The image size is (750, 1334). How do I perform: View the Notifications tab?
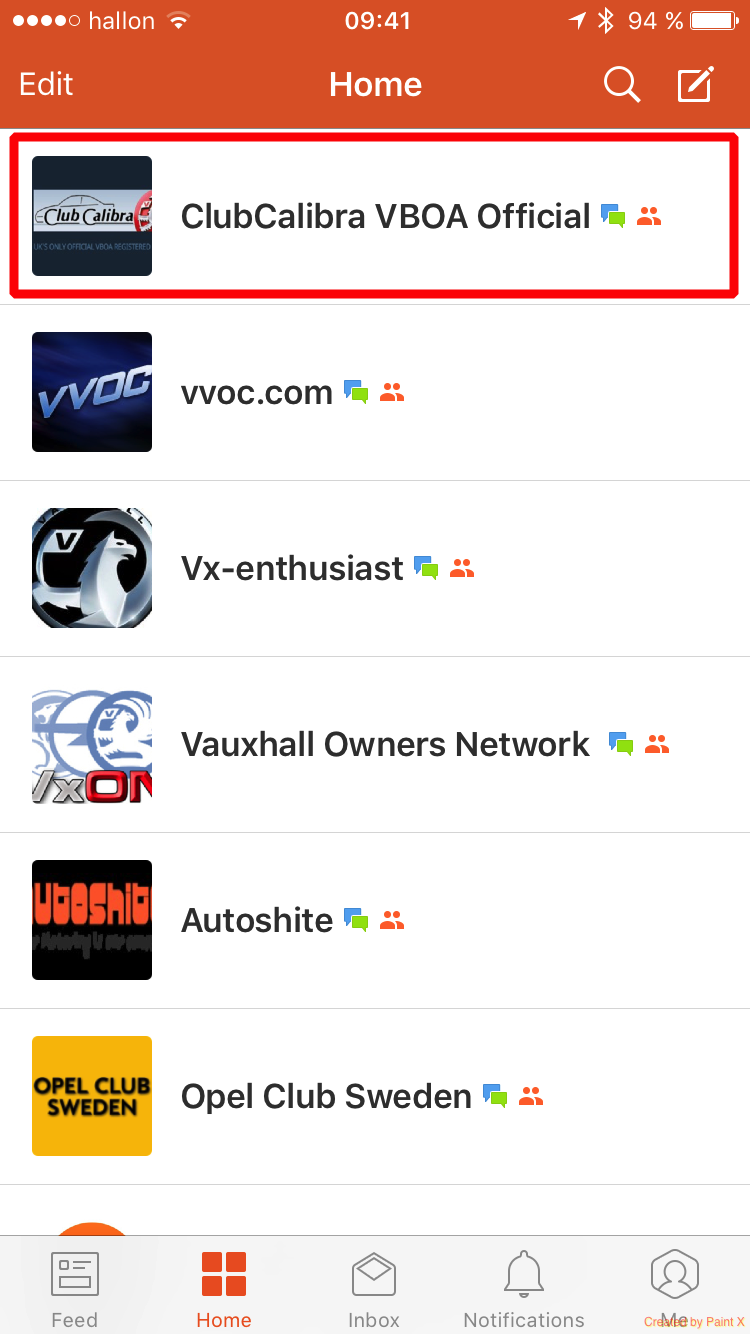524,1287
